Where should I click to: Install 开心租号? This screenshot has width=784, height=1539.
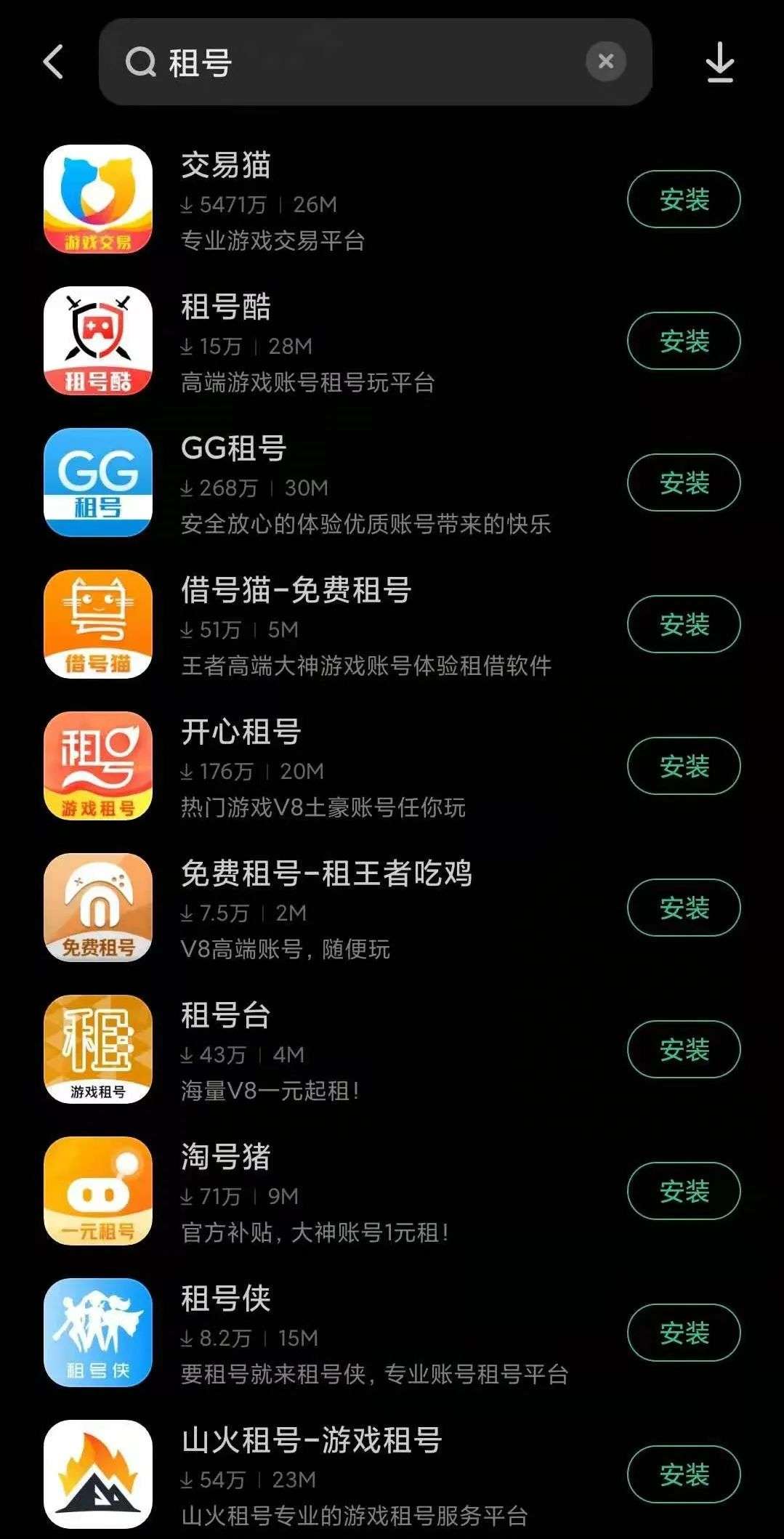[x=683, y=766]
